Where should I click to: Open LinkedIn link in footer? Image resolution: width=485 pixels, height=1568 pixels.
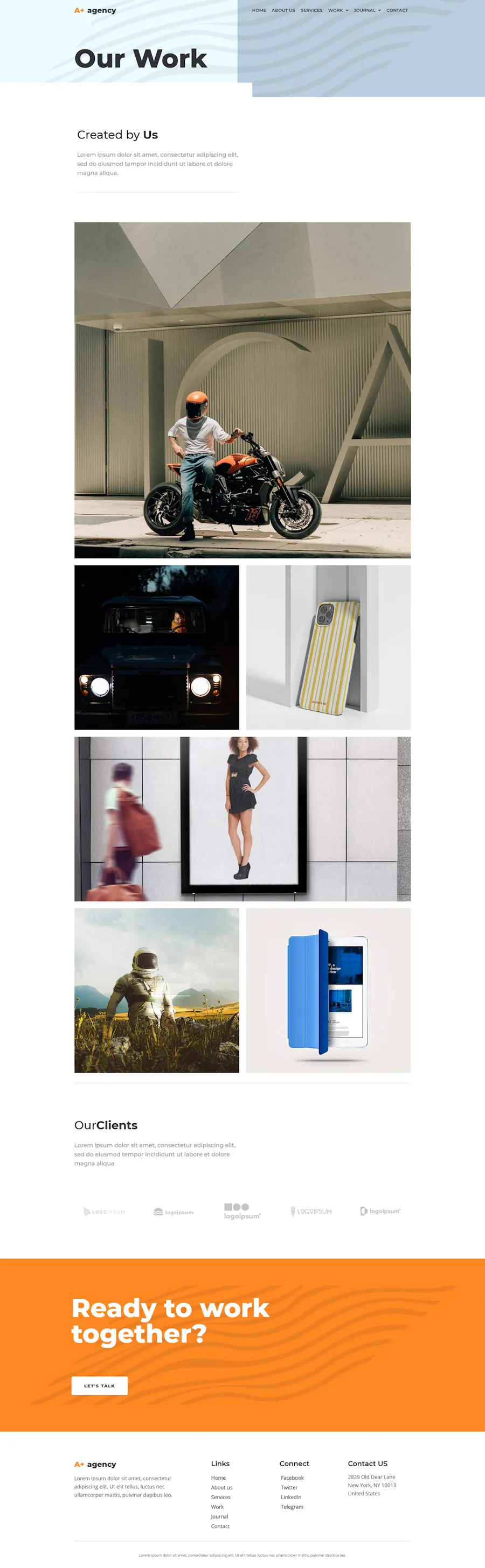tap(290, 1497)
